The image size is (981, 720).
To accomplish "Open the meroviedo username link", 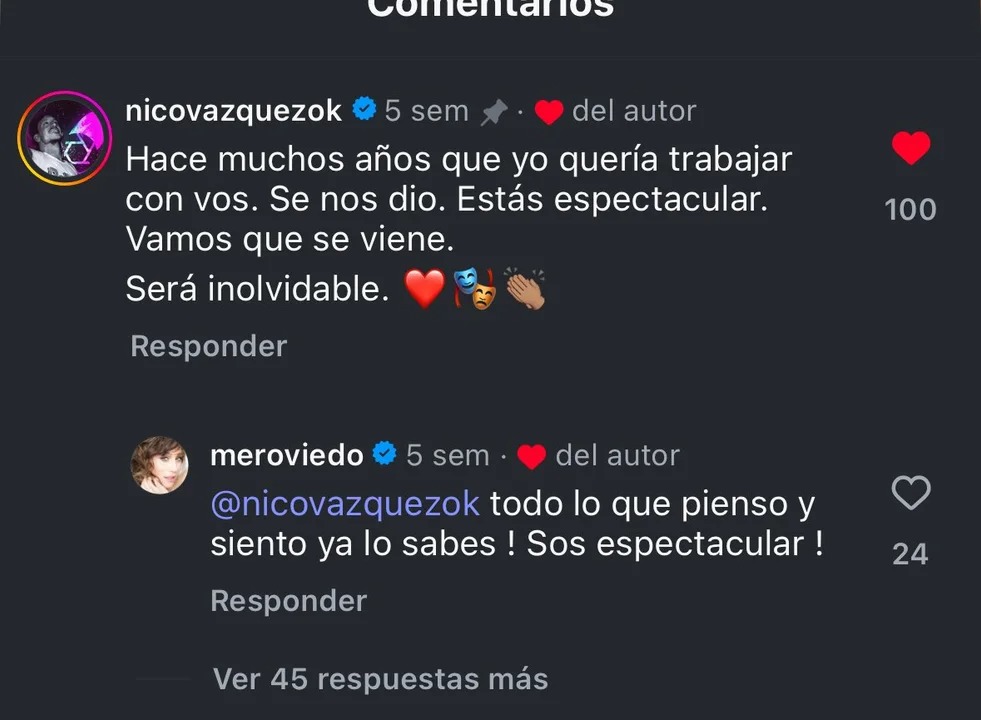I will pyautogui.click(x=287, y=455).
